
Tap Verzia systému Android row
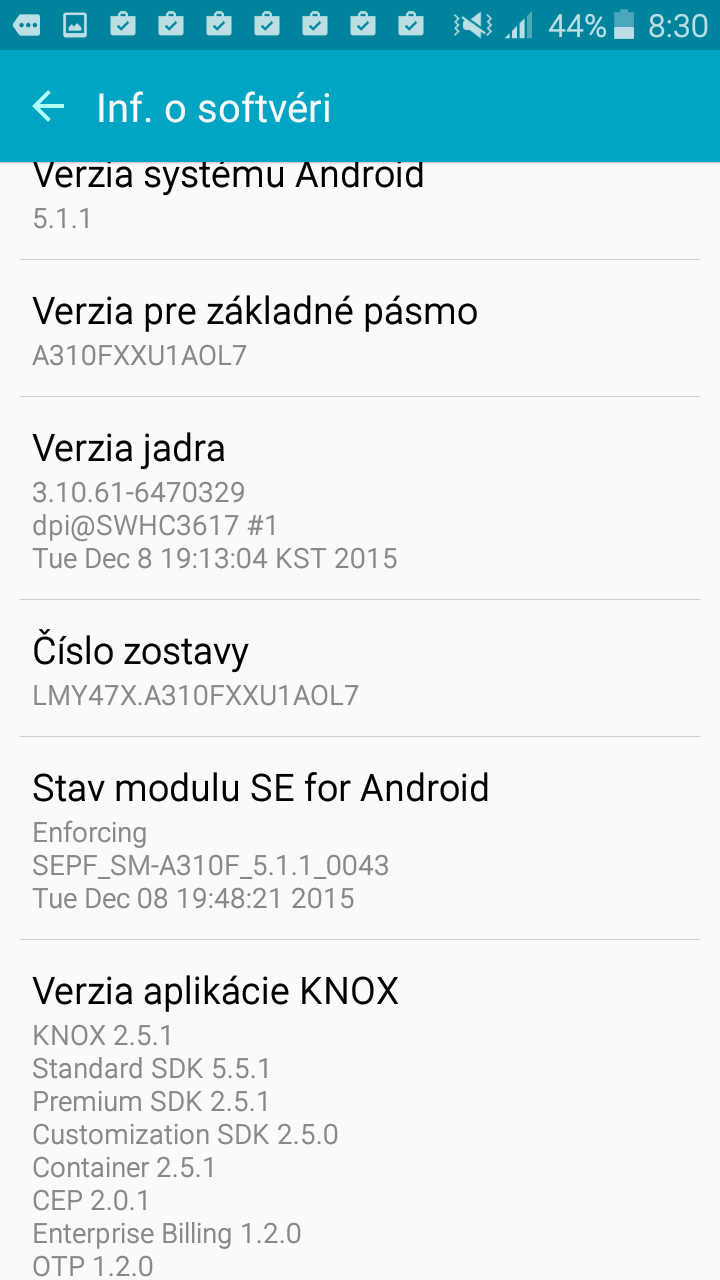pos(360,211)
